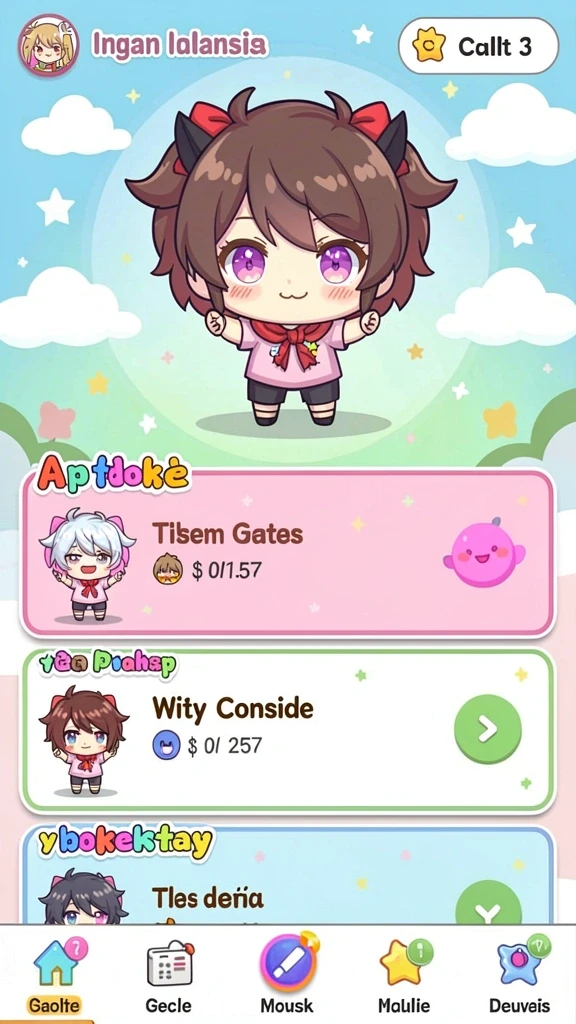This screenshot has width=576, height=1024.
Task: Tap the green arrow on Wity Conside
Action: coord(488,729)
